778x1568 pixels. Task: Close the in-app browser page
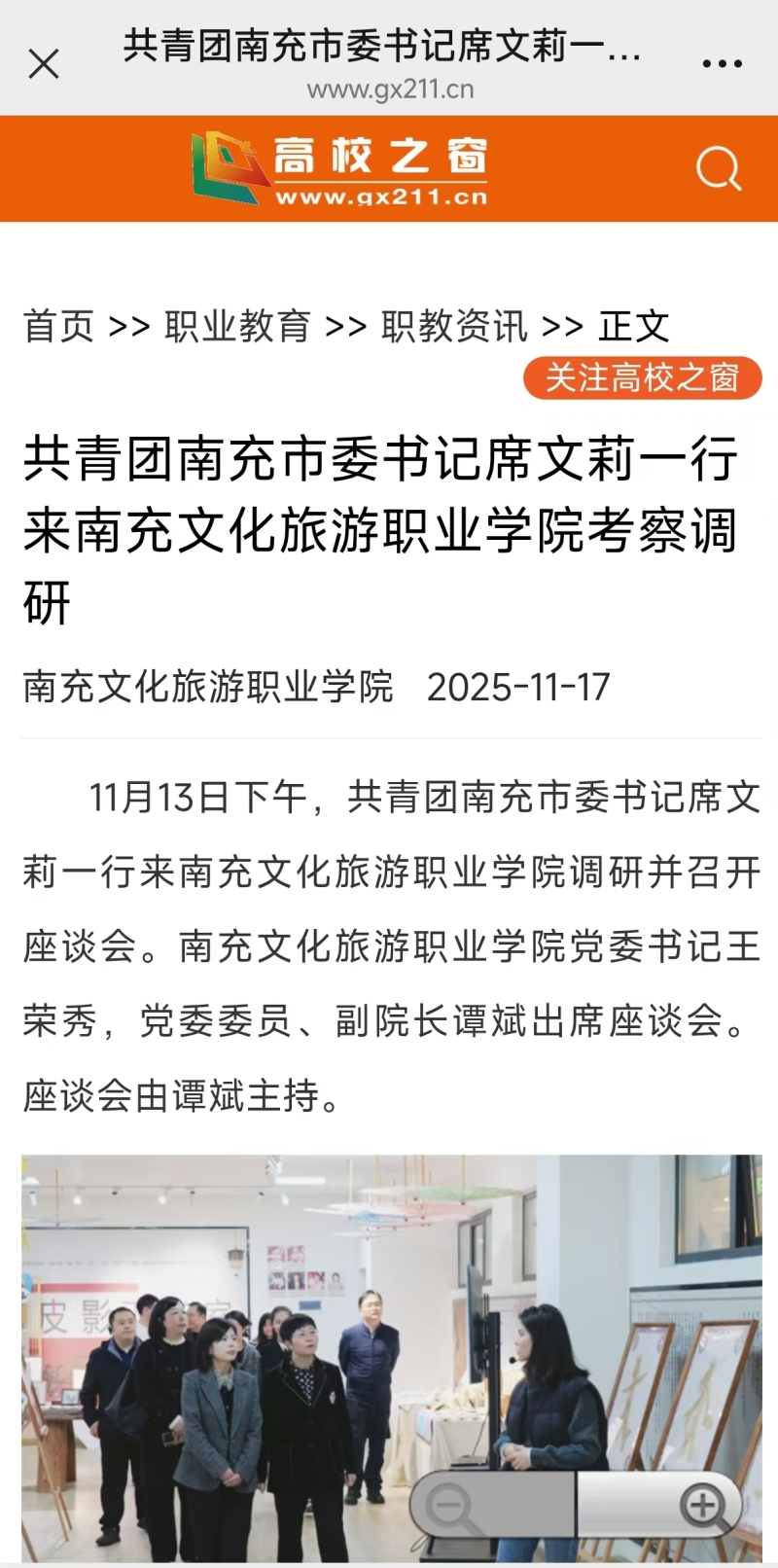(x=44, y=64)
